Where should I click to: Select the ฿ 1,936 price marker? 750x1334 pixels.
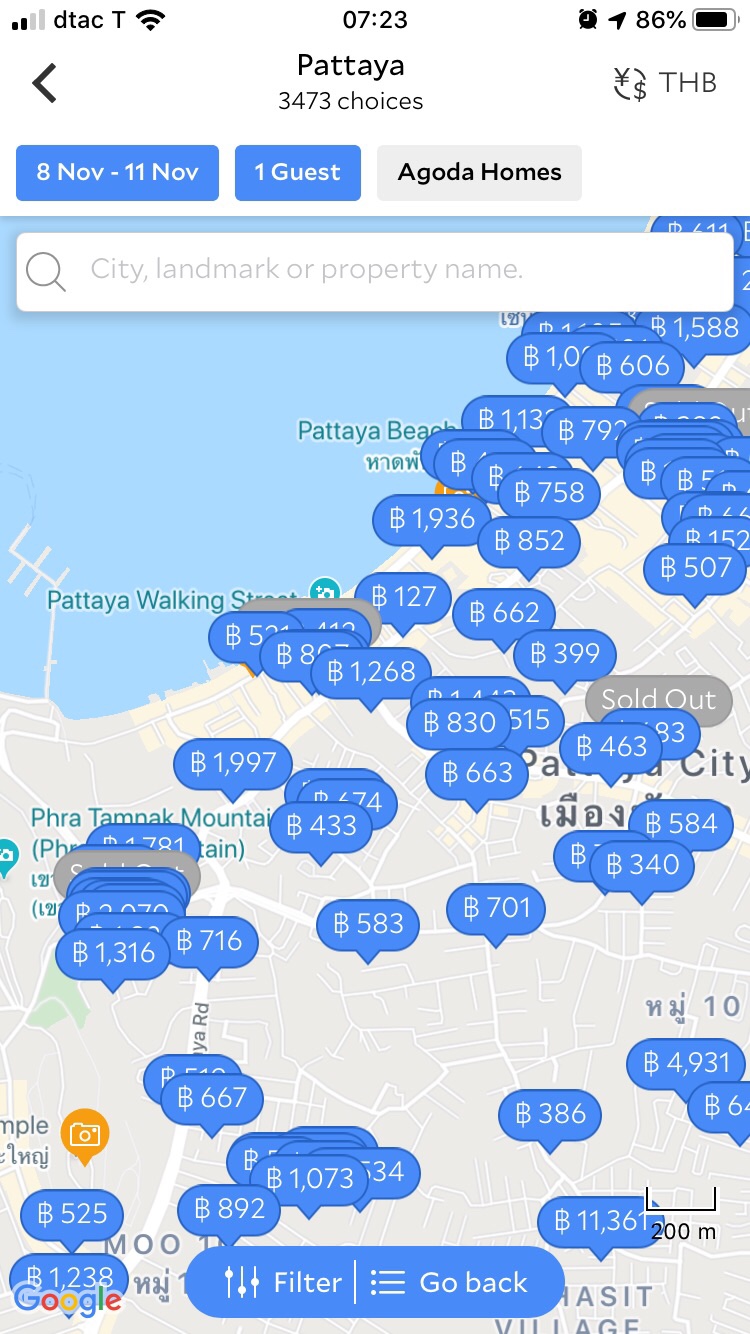(x=431, y=518)
